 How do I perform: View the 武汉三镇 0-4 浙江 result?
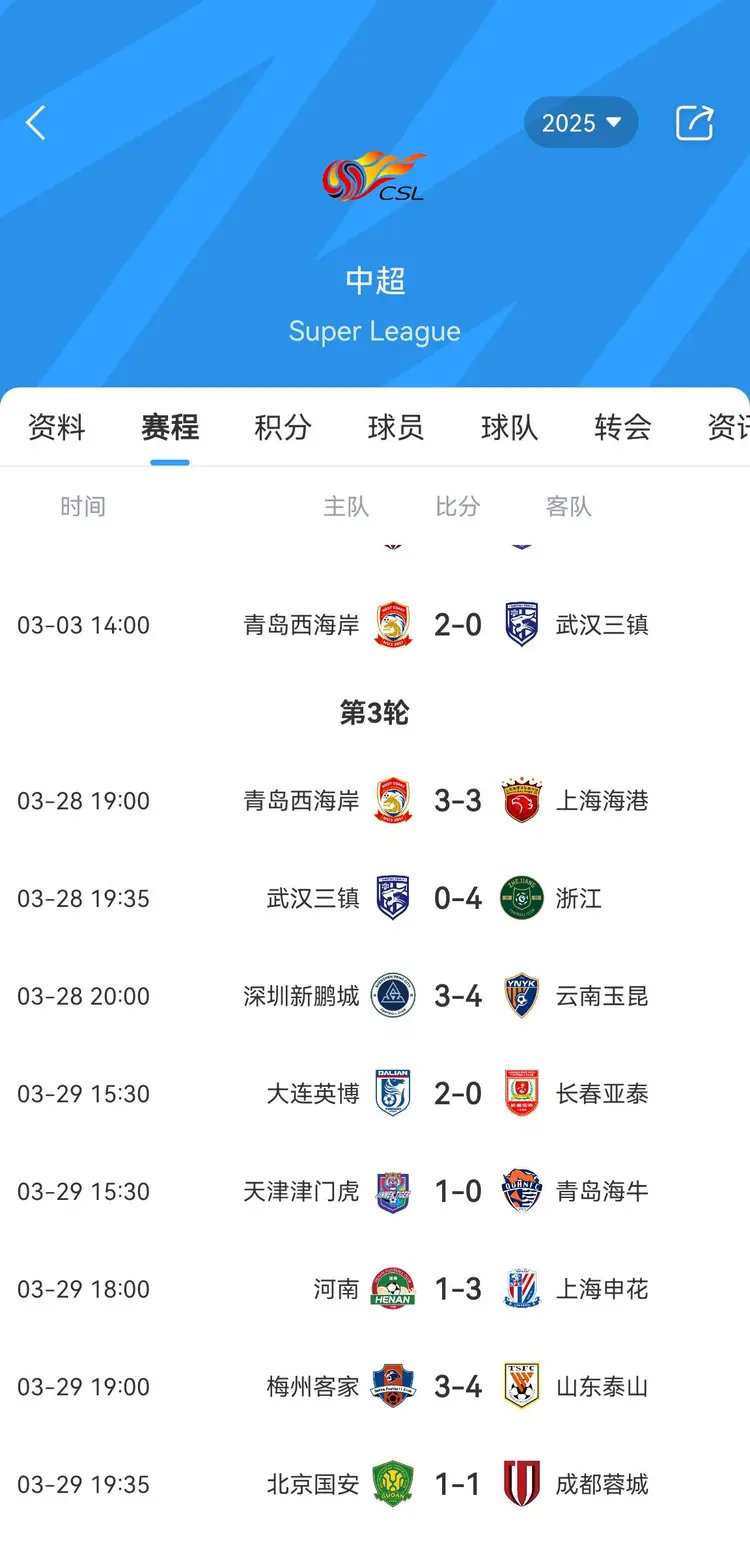click(457, 898)
